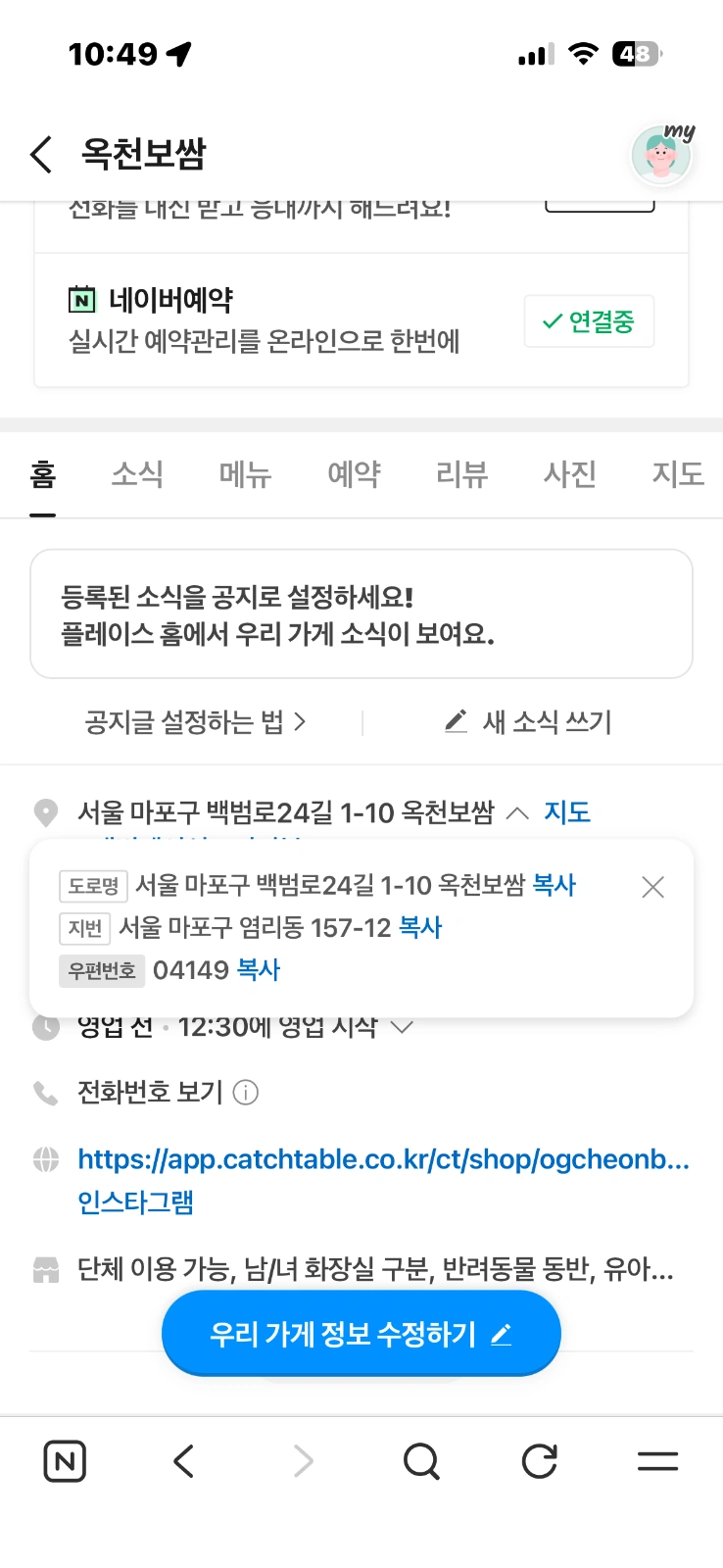Open the my profile avatar
723x1568 pixels.
(662, 154)
